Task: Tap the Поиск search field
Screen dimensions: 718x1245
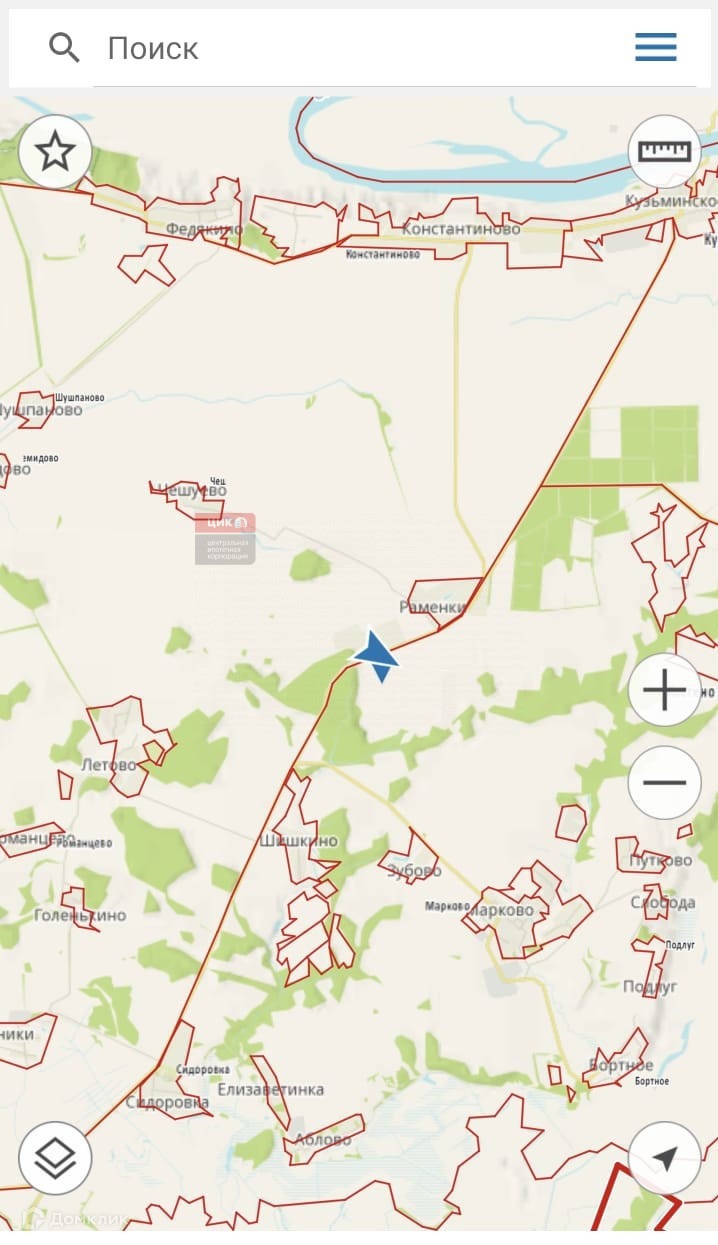Action: tap(350, 48)
